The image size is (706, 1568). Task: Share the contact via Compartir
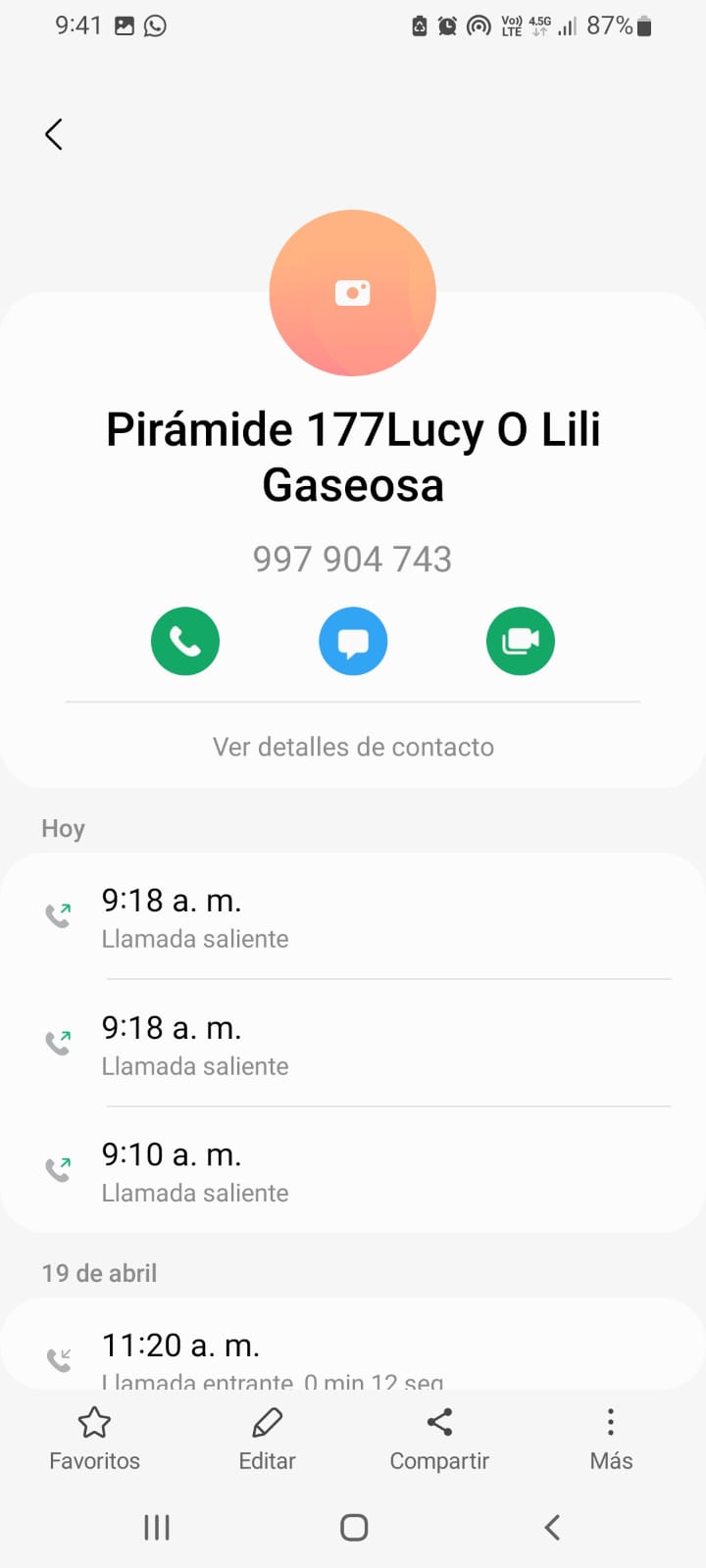[x=439, y=1440]
